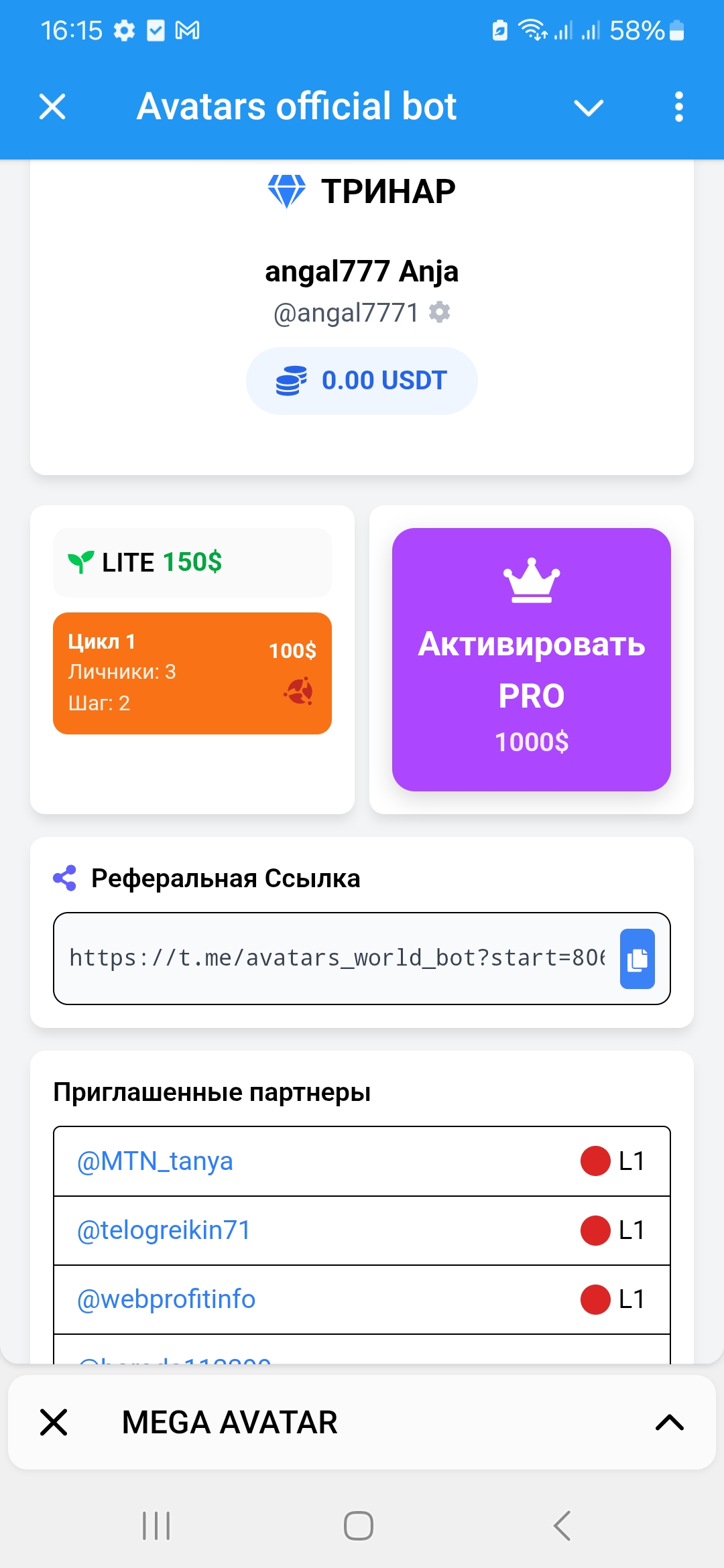This screenshot has width=724, height=1568.
Task: Go back using the system back button
Action: point(562,1526)
